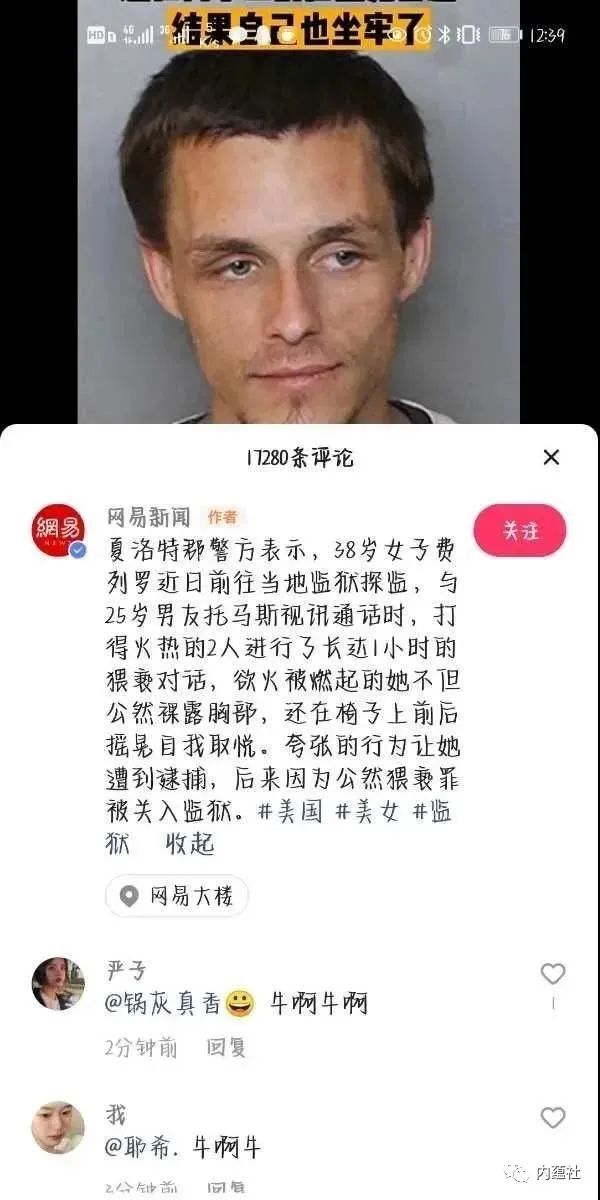This screenshot has height=1200, width=600.
Task: Open the @锅灰真香 mention
Action: [x=162, y=1003]
